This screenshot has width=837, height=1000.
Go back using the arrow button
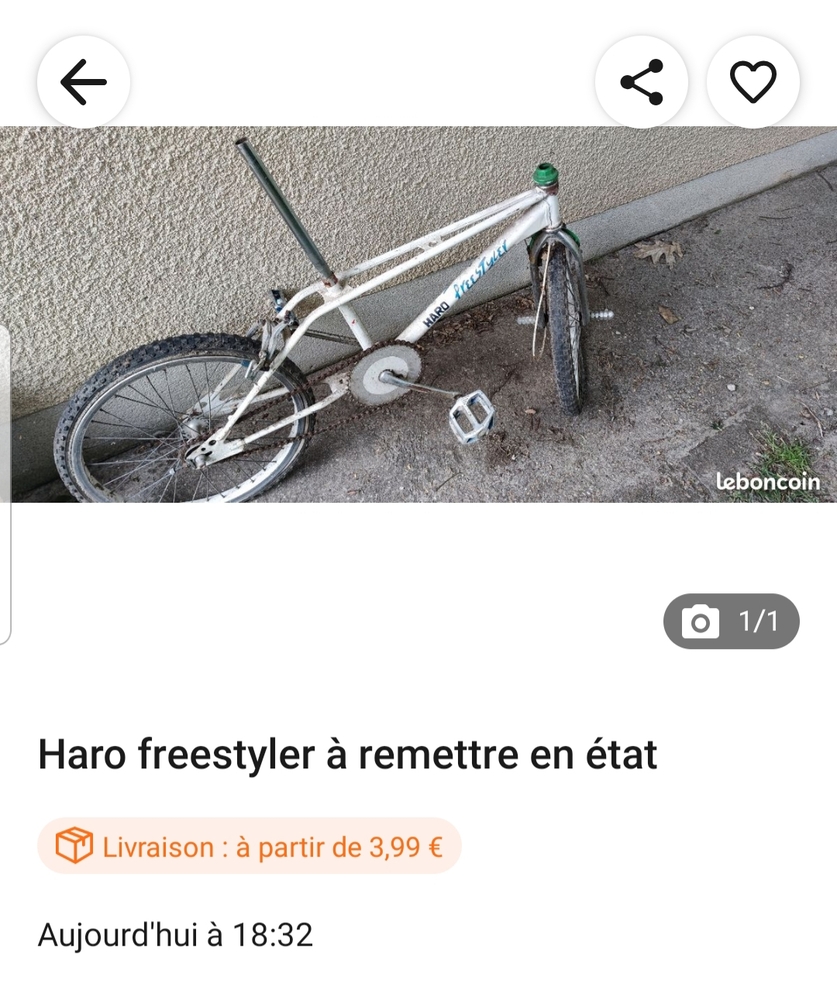tap(84, 82)
